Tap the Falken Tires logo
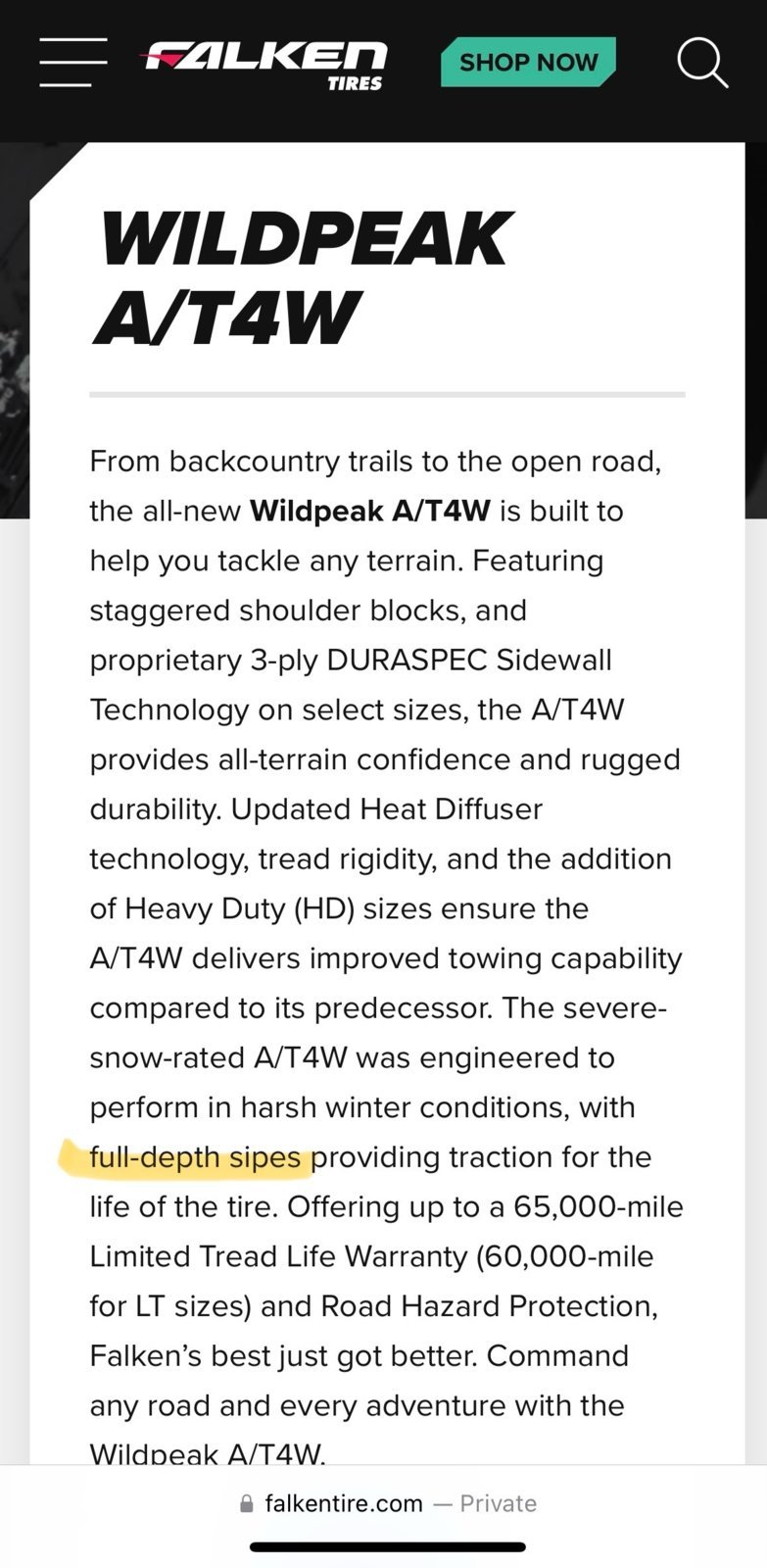The height and width of the screenshot is (1568, 767). pos(264,65)
